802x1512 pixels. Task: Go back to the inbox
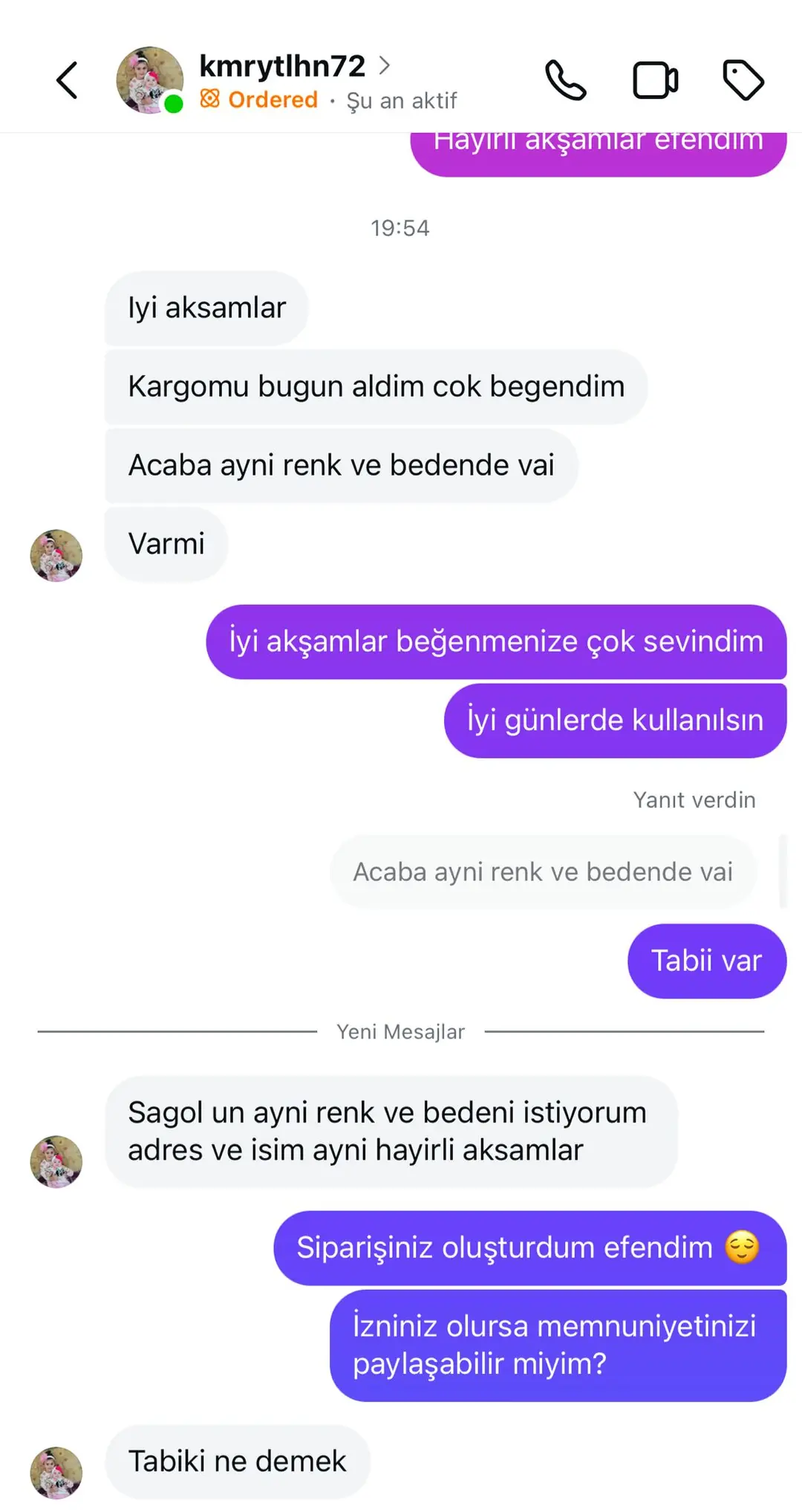67,80
